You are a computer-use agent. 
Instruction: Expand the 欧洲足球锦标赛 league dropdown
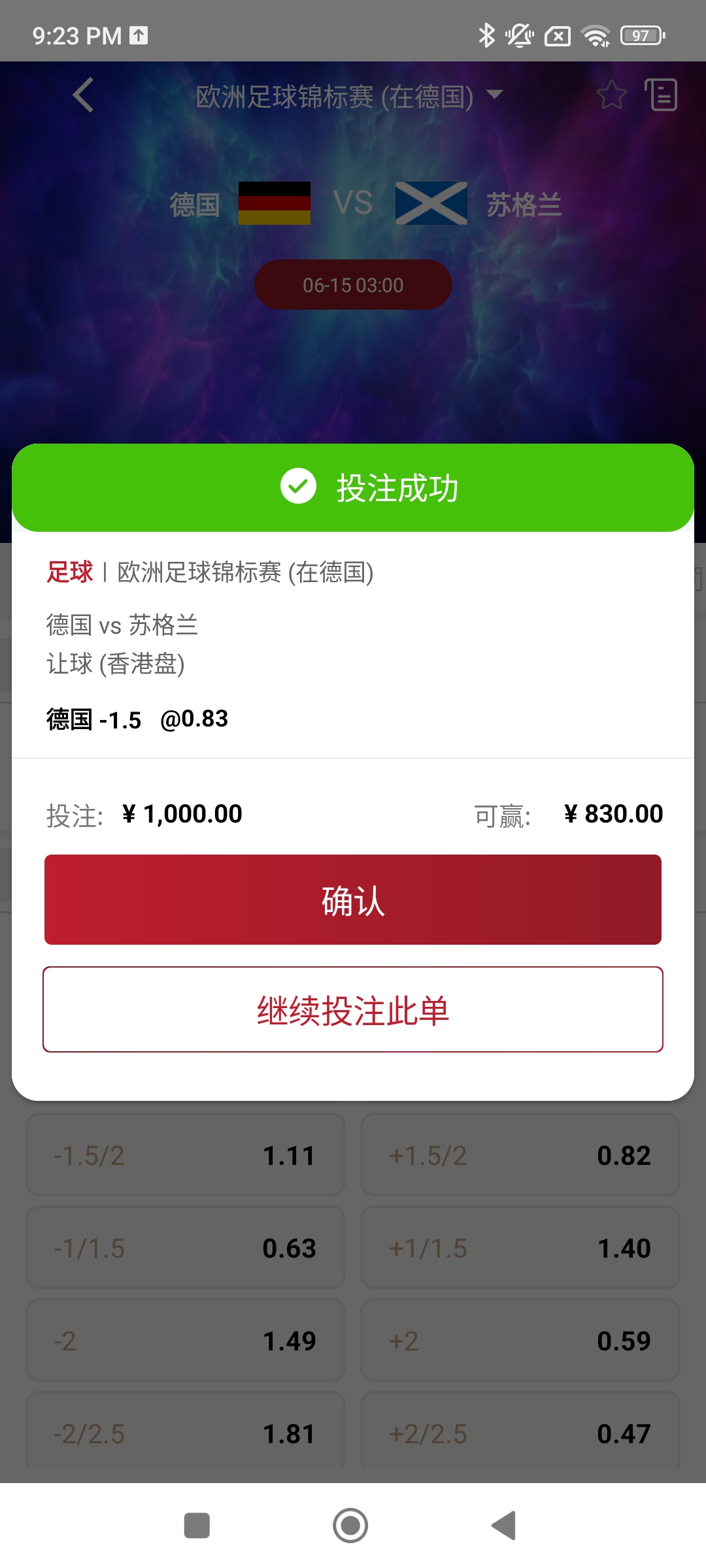click(x=350, y=97)
